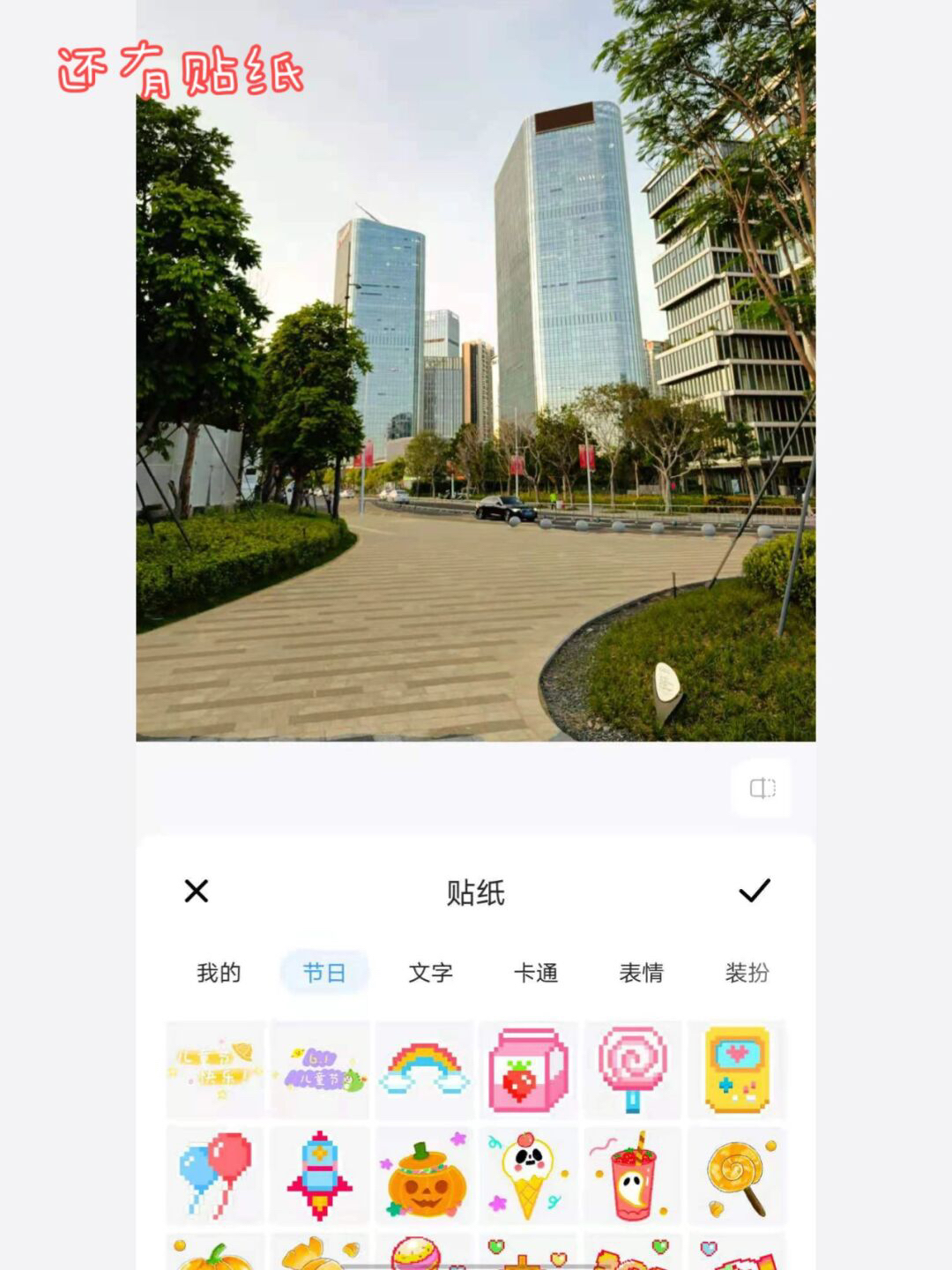Select the pixel balloons sticker
Viewport: 952px width, 1270px height.
tap(216, 1175)
